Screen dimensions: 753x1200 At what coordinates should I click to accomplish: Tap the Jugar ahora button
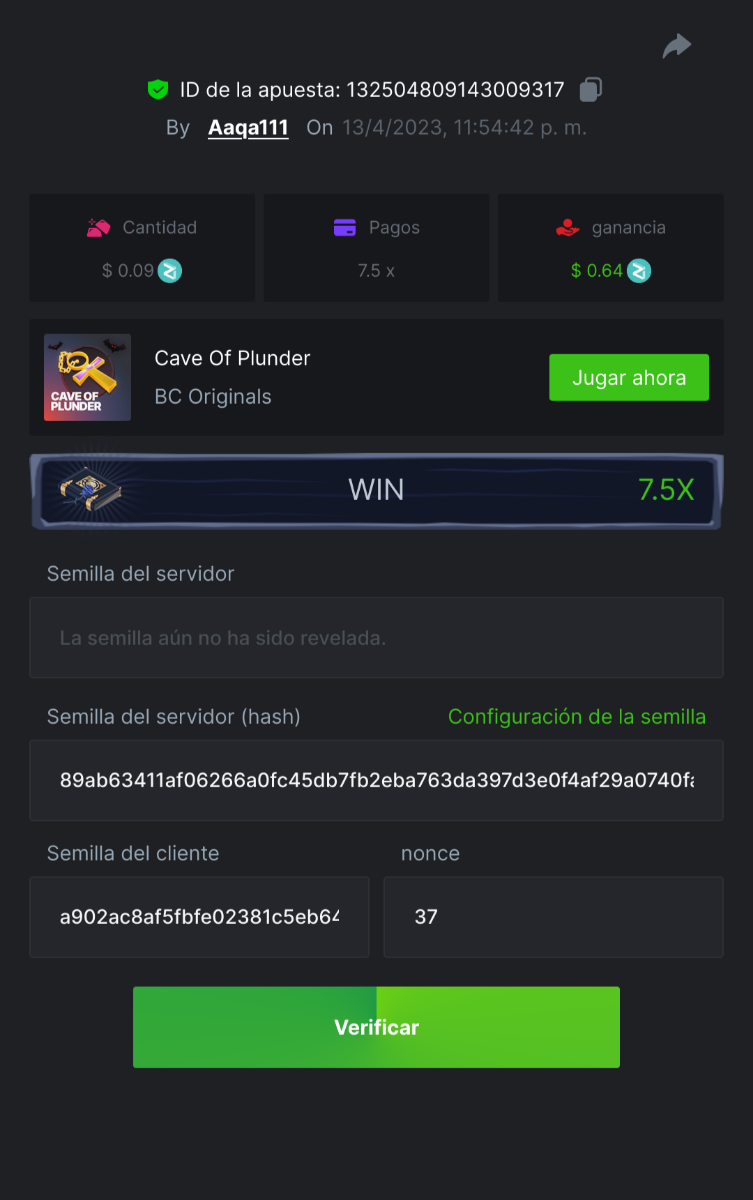628,378
